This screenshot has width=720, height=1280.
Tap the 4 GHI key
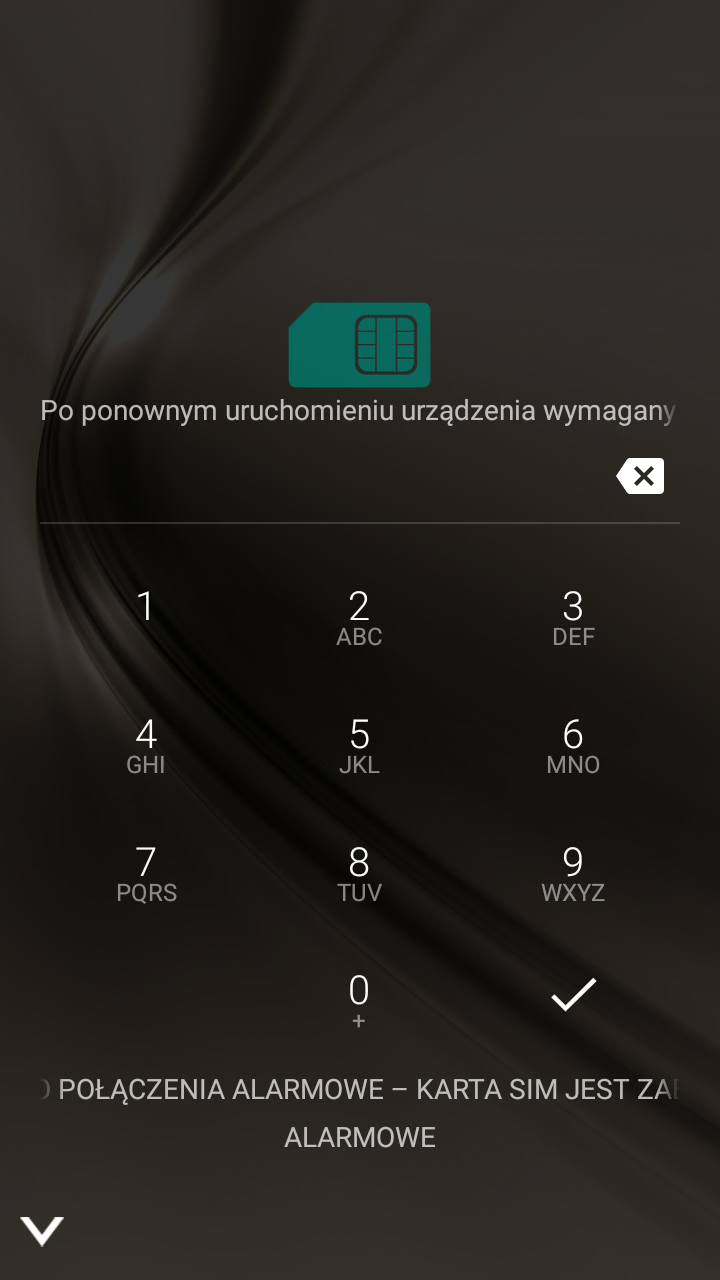click(x=146, y=747)
